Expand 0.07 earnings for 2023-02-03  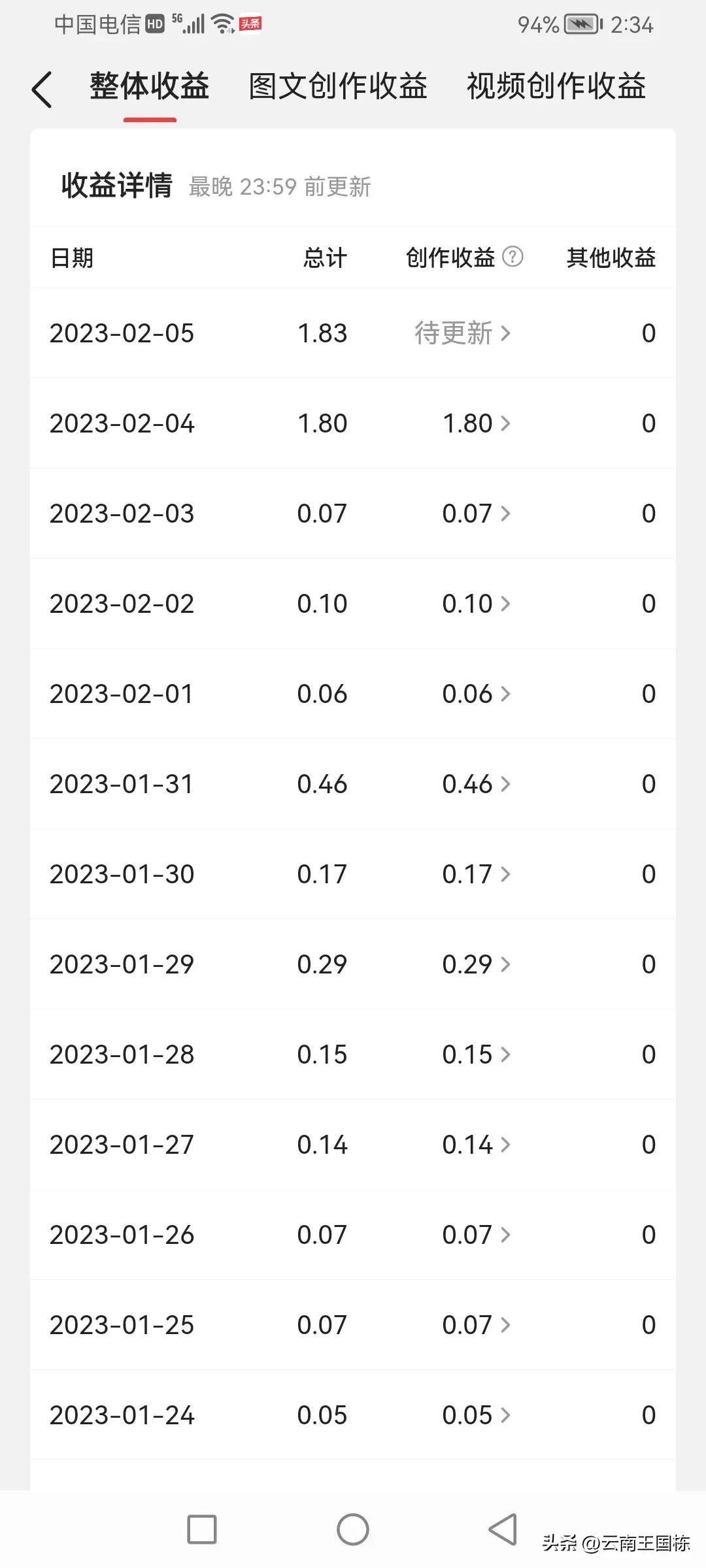click(477, 514)
